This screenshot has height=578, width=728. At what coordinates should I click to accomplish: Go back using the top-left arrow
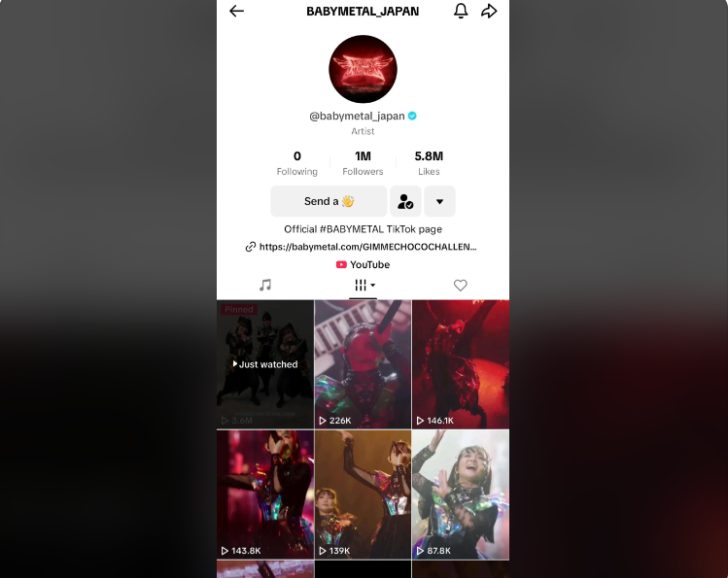tap(236, 11)
